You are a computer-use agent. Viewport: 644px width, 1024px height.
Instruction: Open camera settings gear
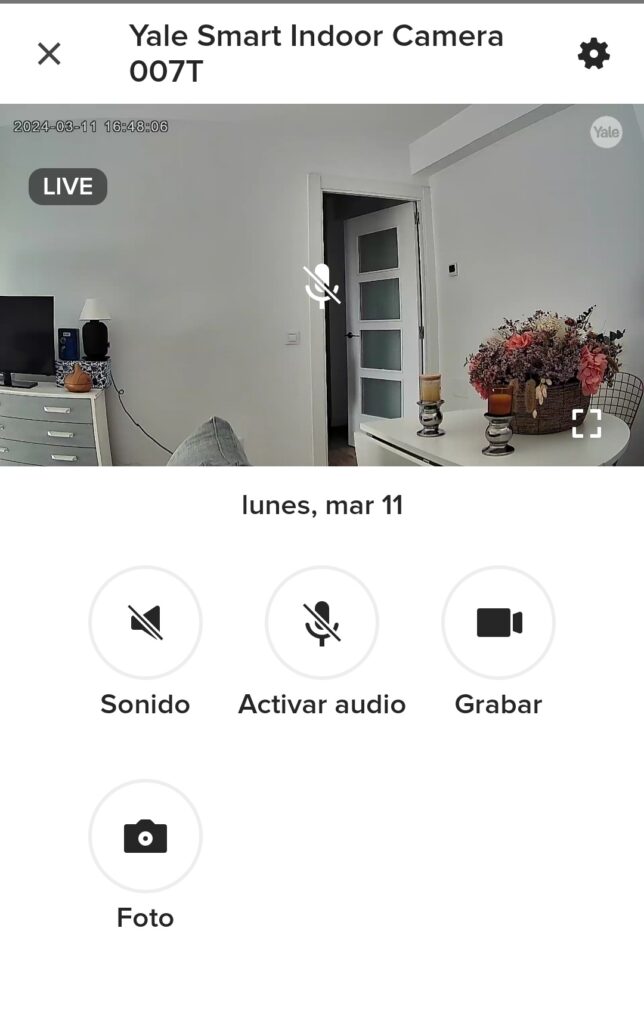click(594, 54)
